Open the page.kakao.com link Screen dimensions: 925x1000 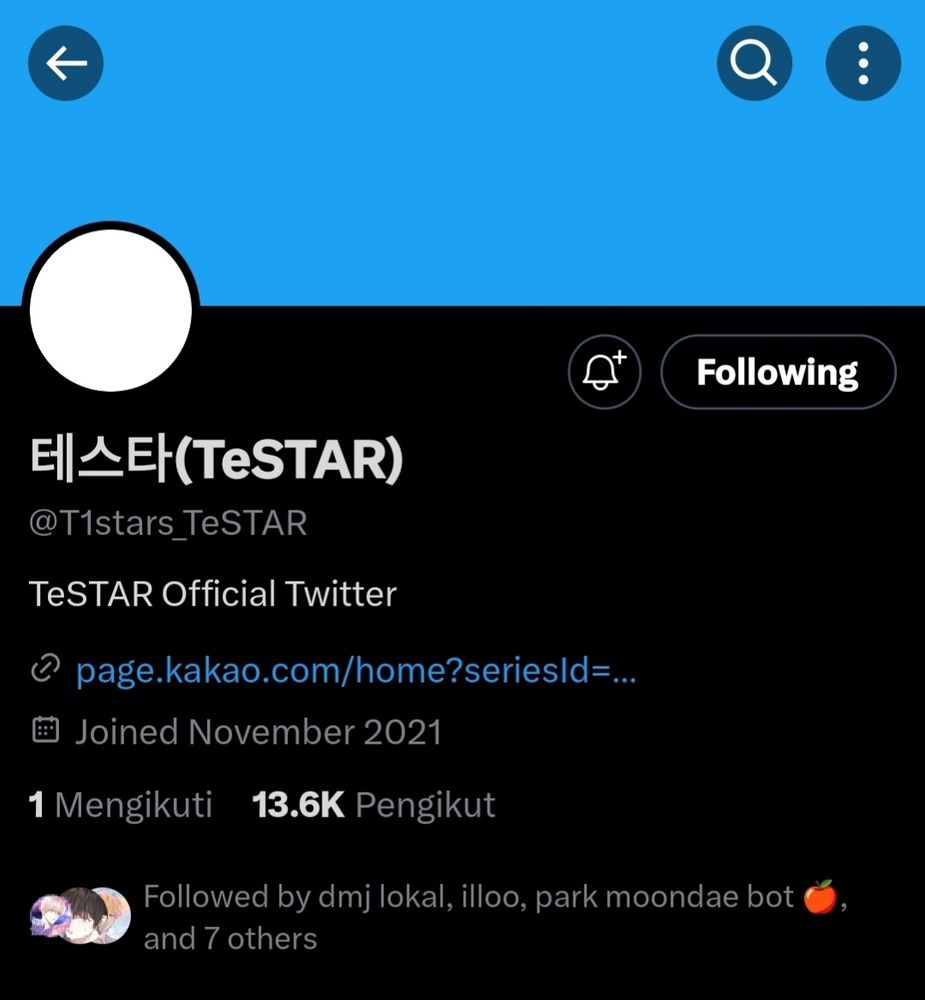point(356,669)
